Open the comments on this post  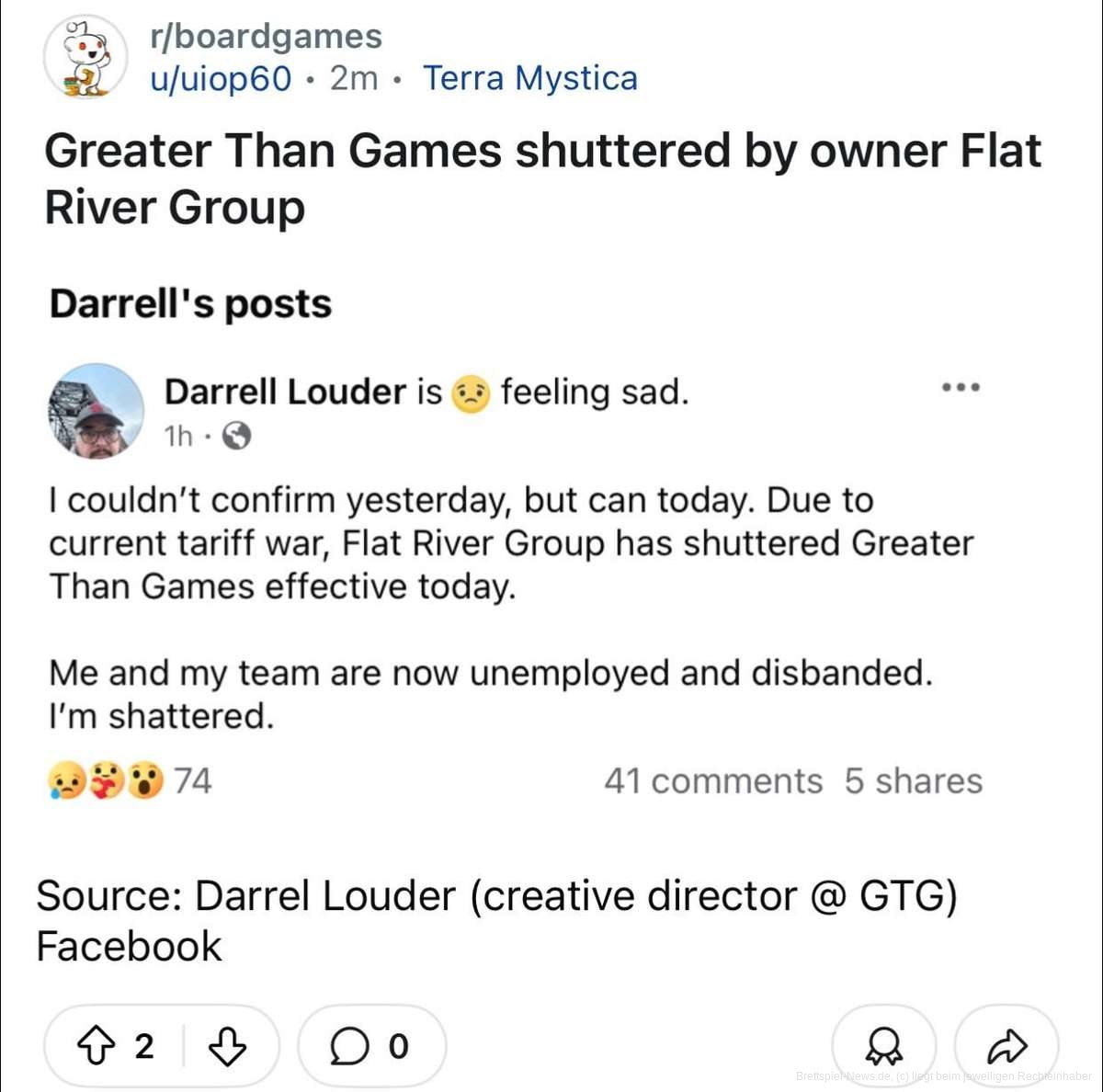370,1046
